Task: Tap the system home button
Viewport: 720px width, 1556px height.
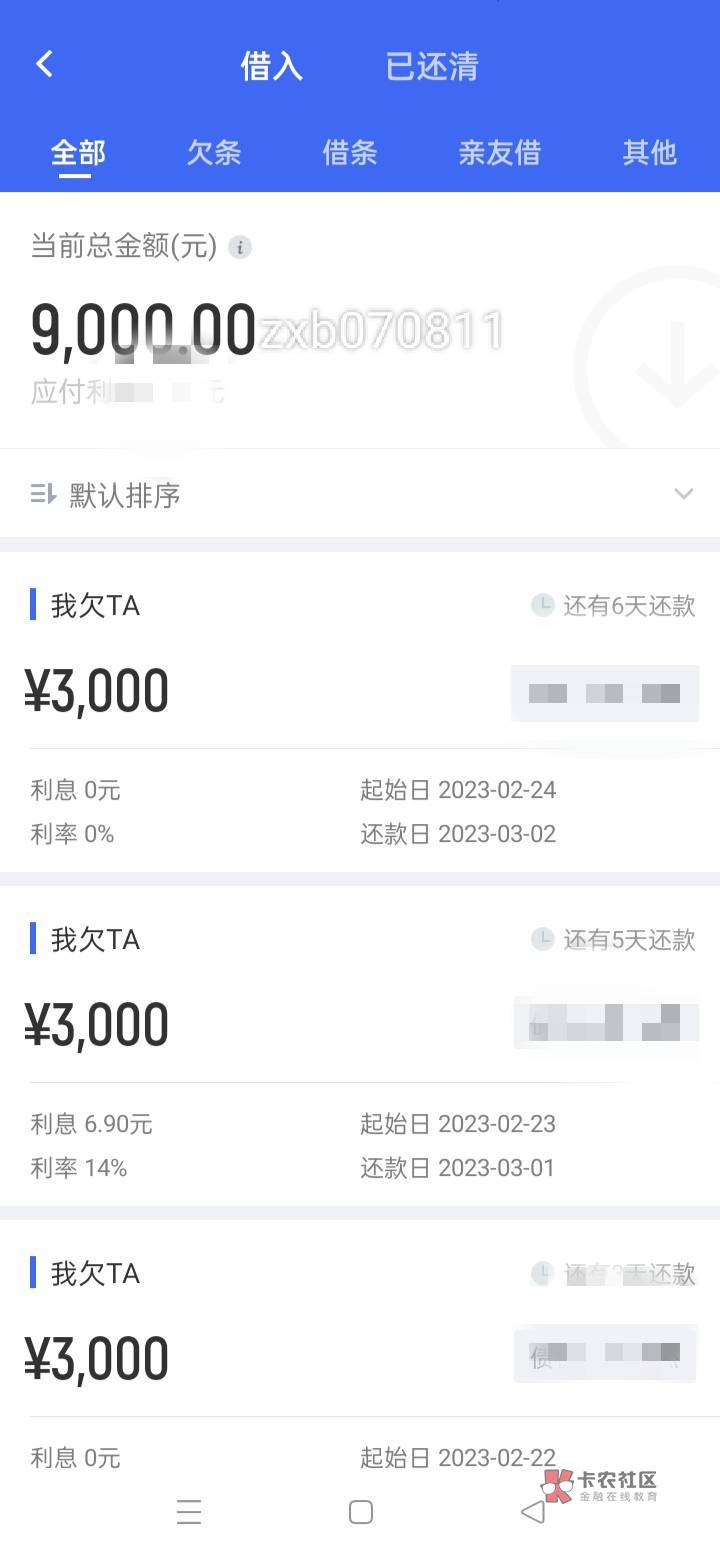Action: pyautogui.click(x=361, y=1512)
